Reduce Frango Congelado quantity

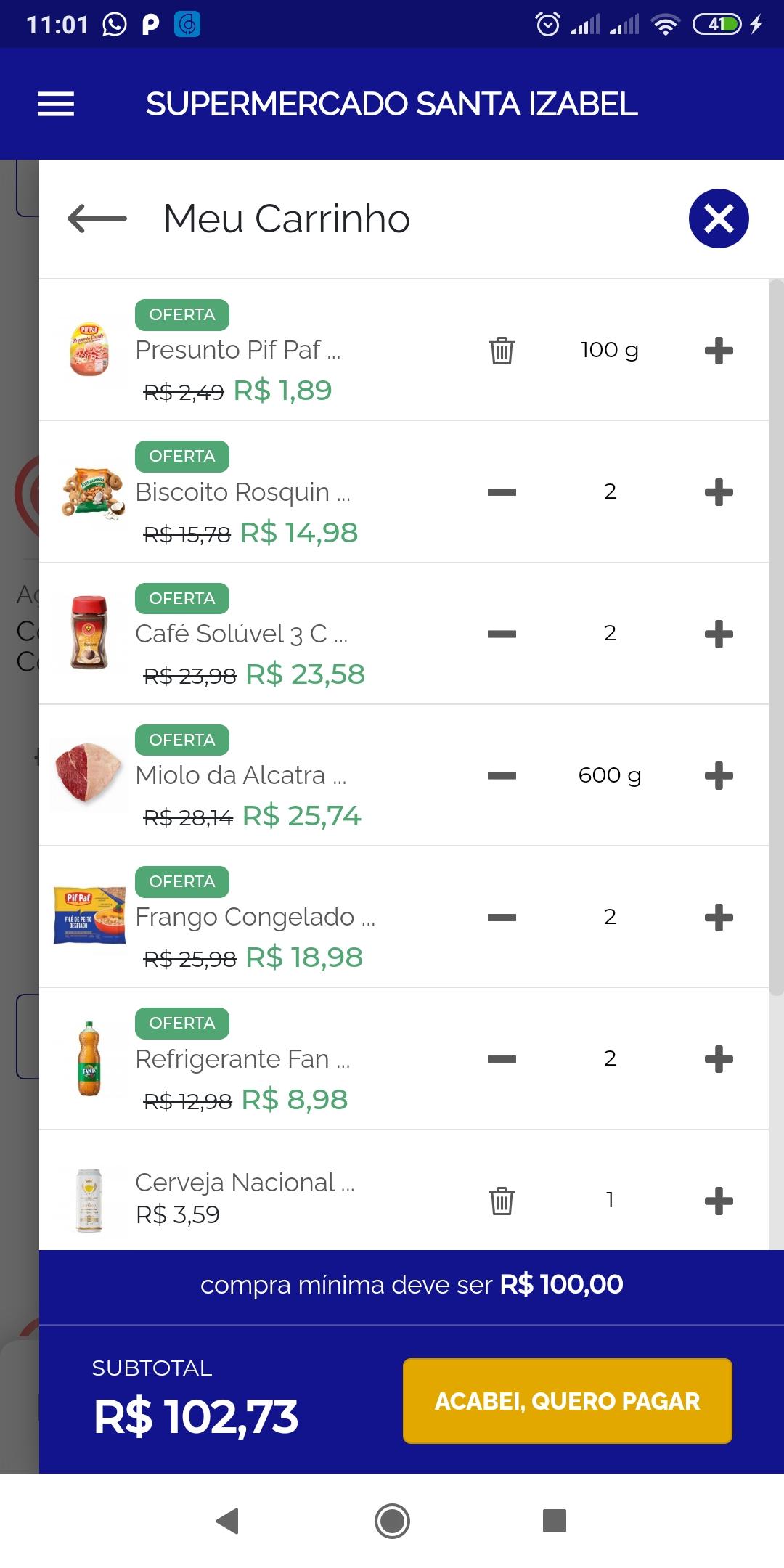point(502,917)
